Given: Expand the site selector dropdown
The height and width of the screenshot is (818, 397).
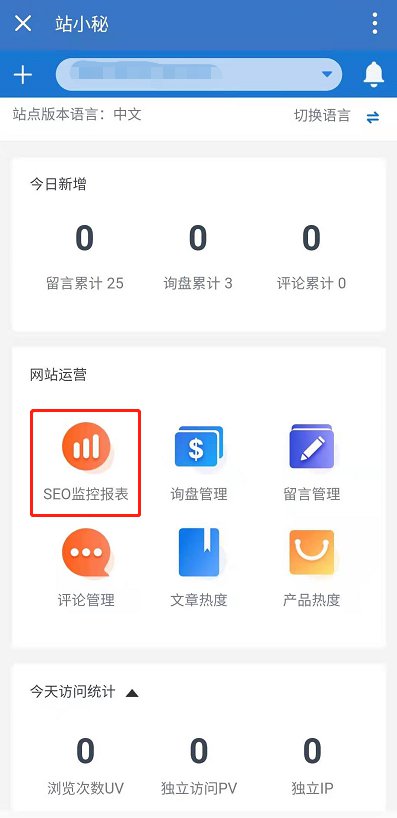Looking at the screenshot, I should tap(199, 75).
